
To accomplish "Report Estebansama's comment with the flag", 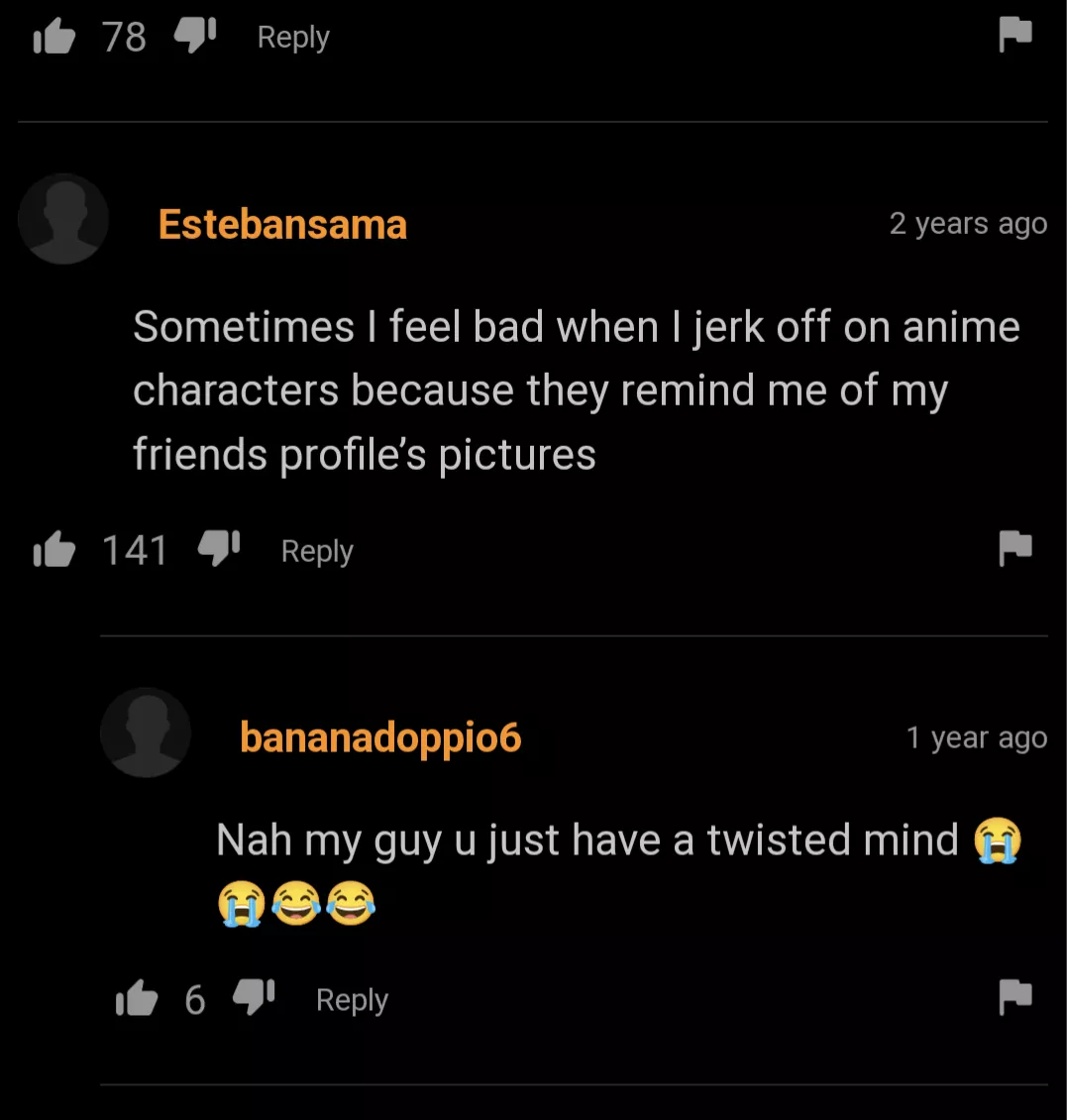I will pyautogui.click(x=1014, y=548).
